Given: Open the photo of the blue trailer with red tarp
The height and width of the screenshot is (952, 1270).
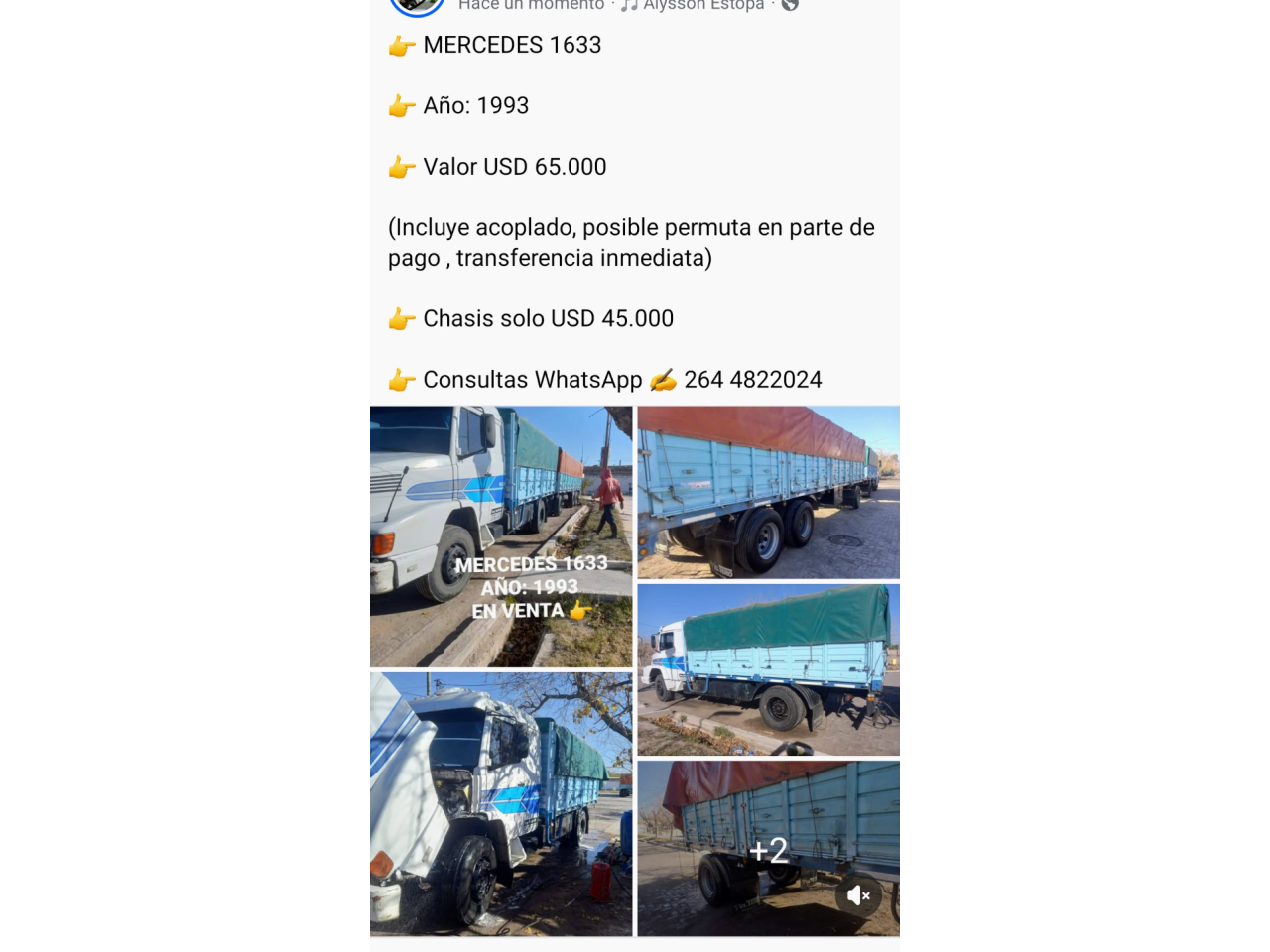Looking at the screenshot, I should click(x=768, y=492).
